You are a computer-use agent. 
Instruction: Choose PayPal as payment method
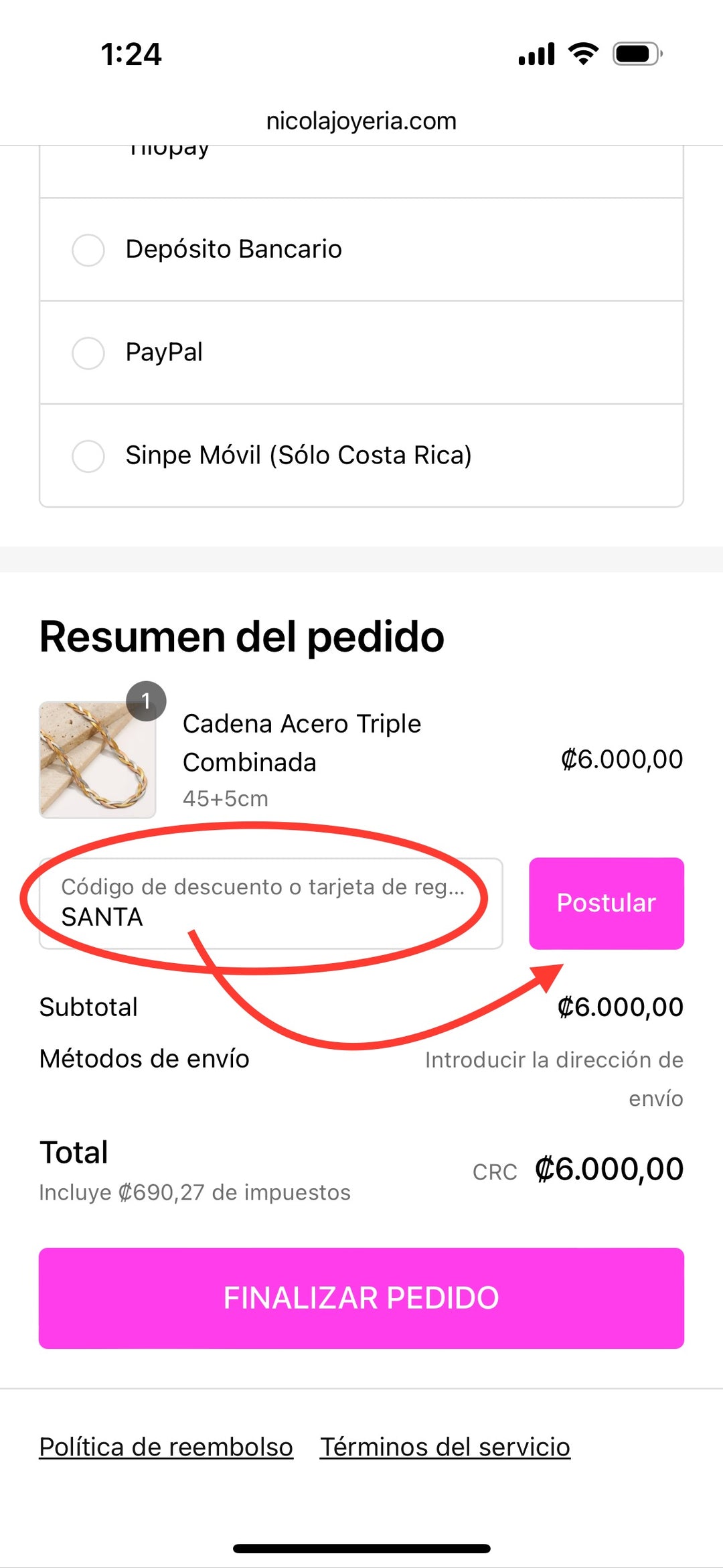[x=88, y=353]
